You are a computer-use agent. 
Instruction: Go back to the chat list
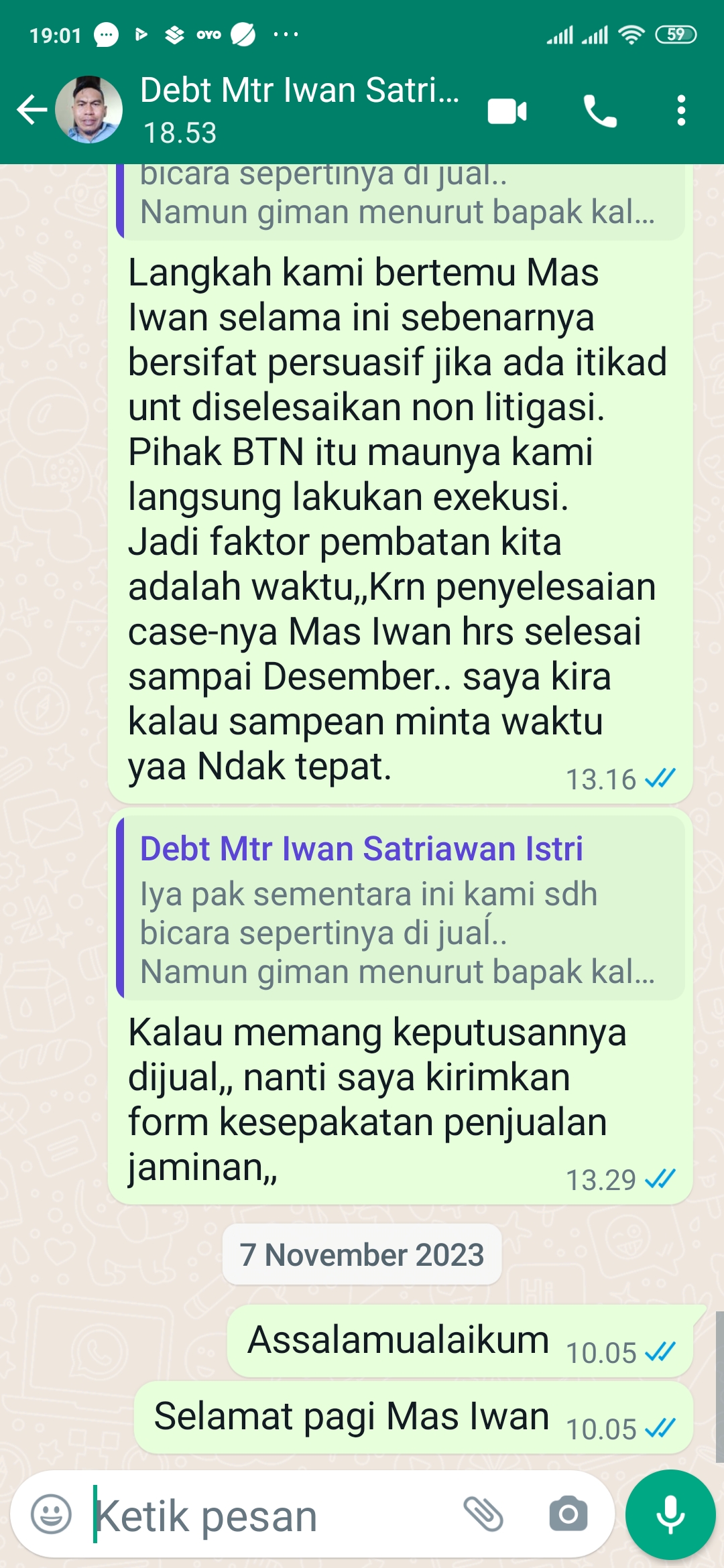pyautogui.click(x=32, y=110)
